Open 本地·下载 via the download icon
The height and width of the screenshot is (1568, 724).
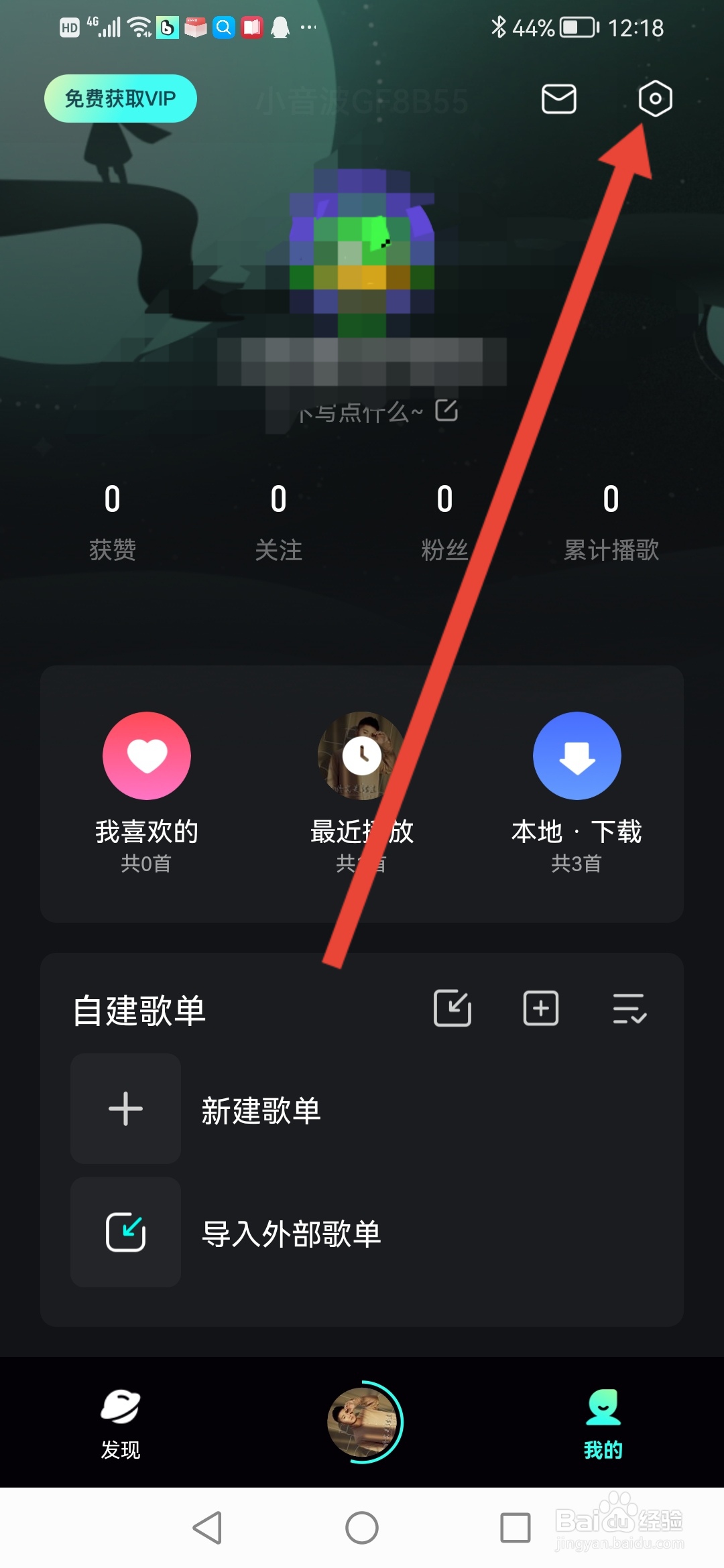pos(577,755)
